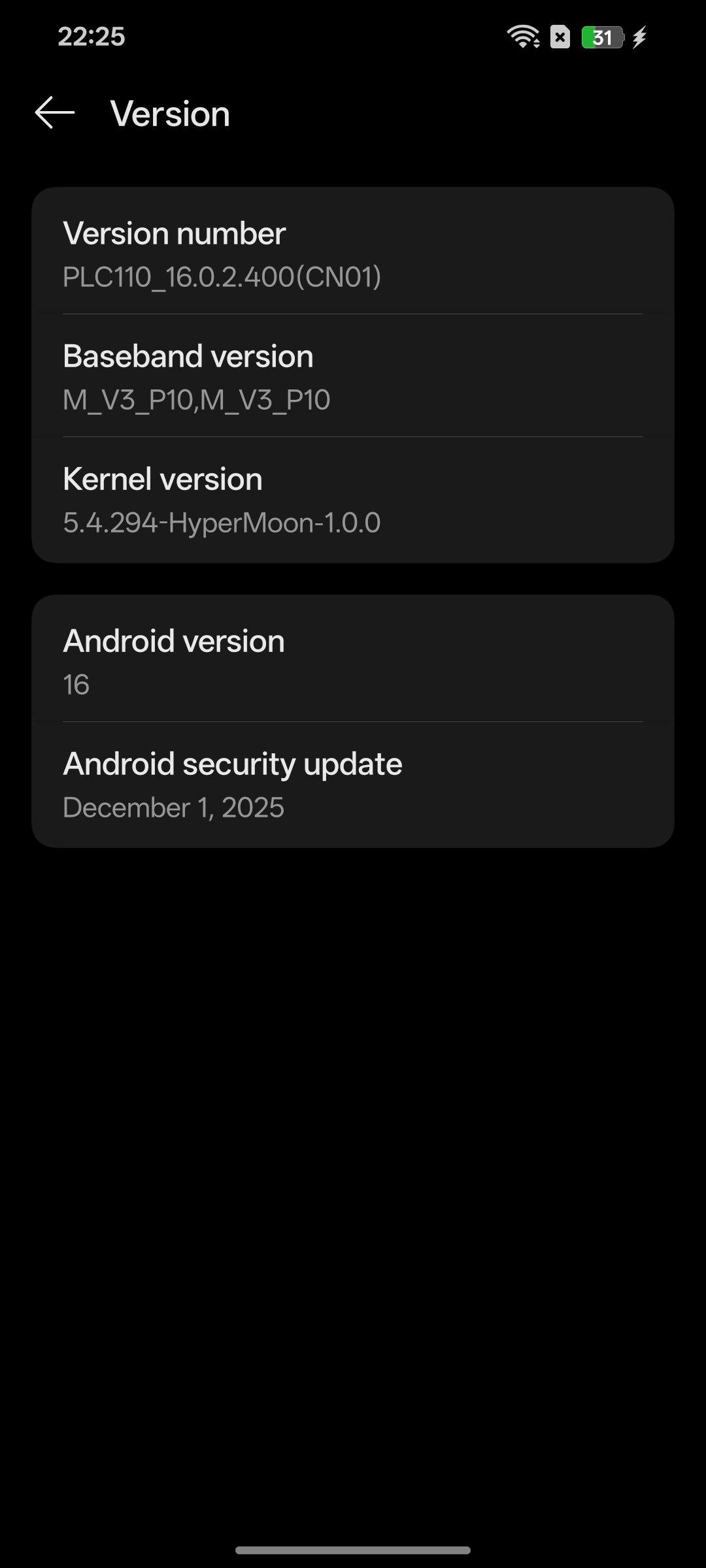This screenshot has height=1568, width=706.
Task: Go back from the Version screen
Action: click(x=55, y=113)
